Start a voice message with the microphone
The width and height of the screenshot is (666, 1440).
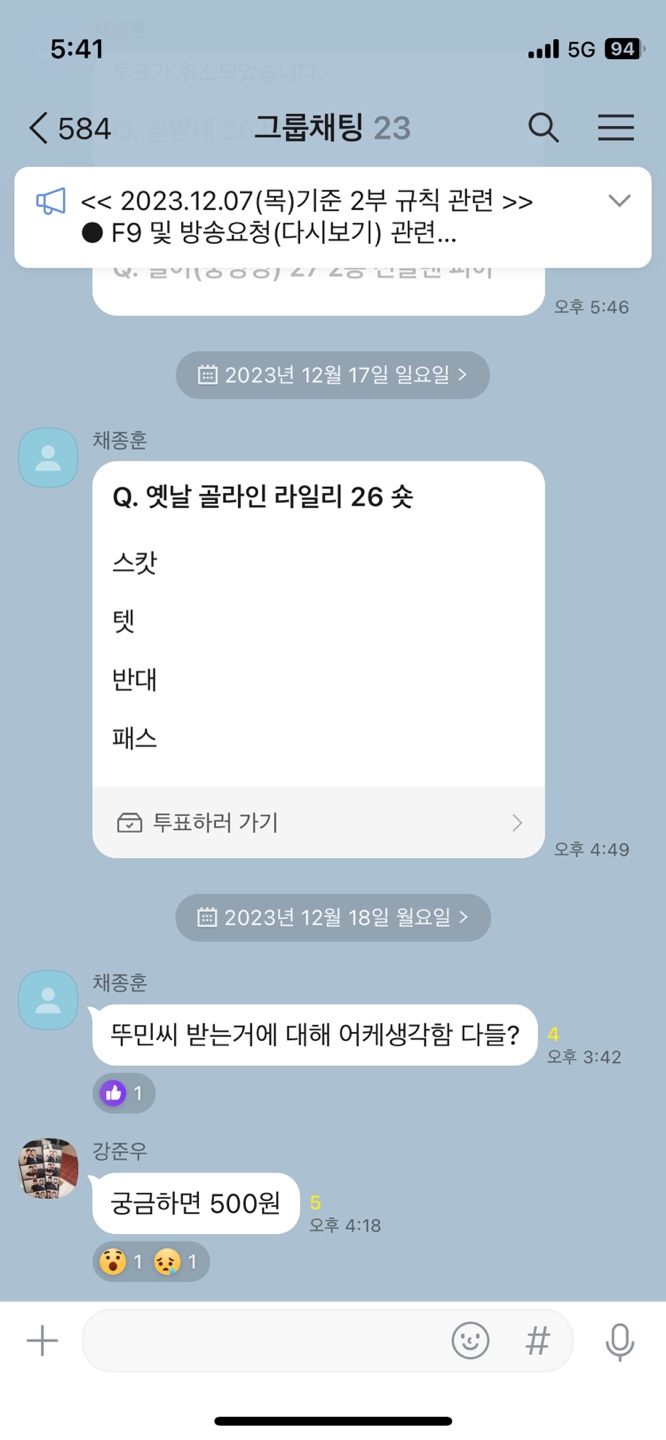pos(620,1341)
